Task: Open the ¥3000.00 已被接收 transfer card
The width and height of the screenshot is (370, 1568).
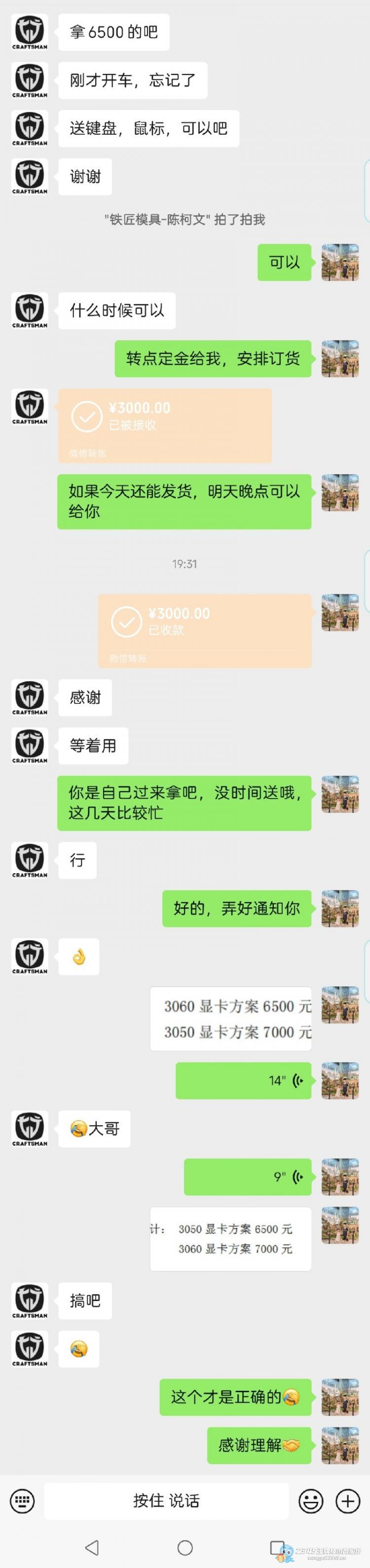Action: coord(164,425)
